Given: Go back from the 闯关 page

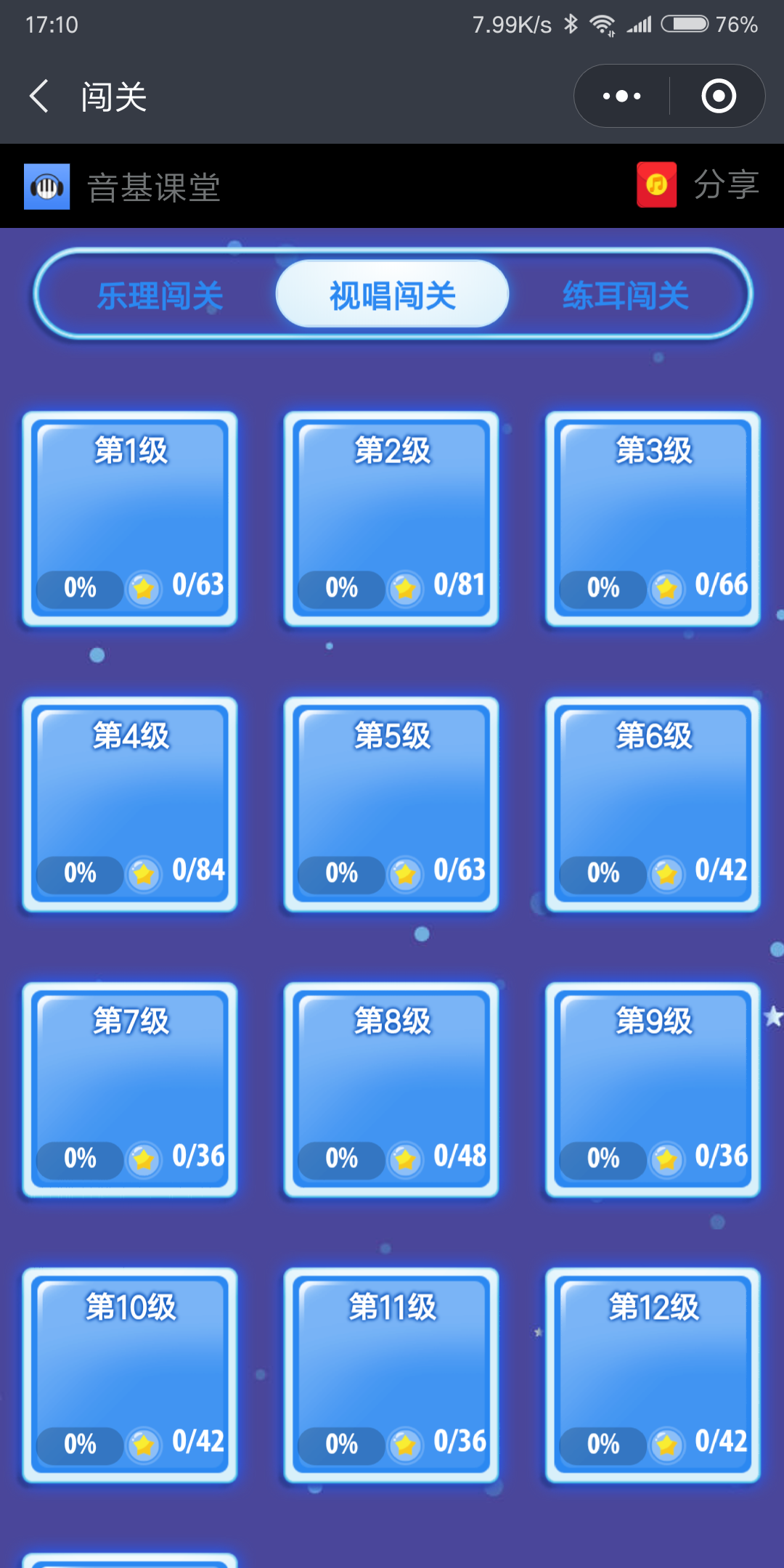Looking at the screenshot, I should (39, 97).
